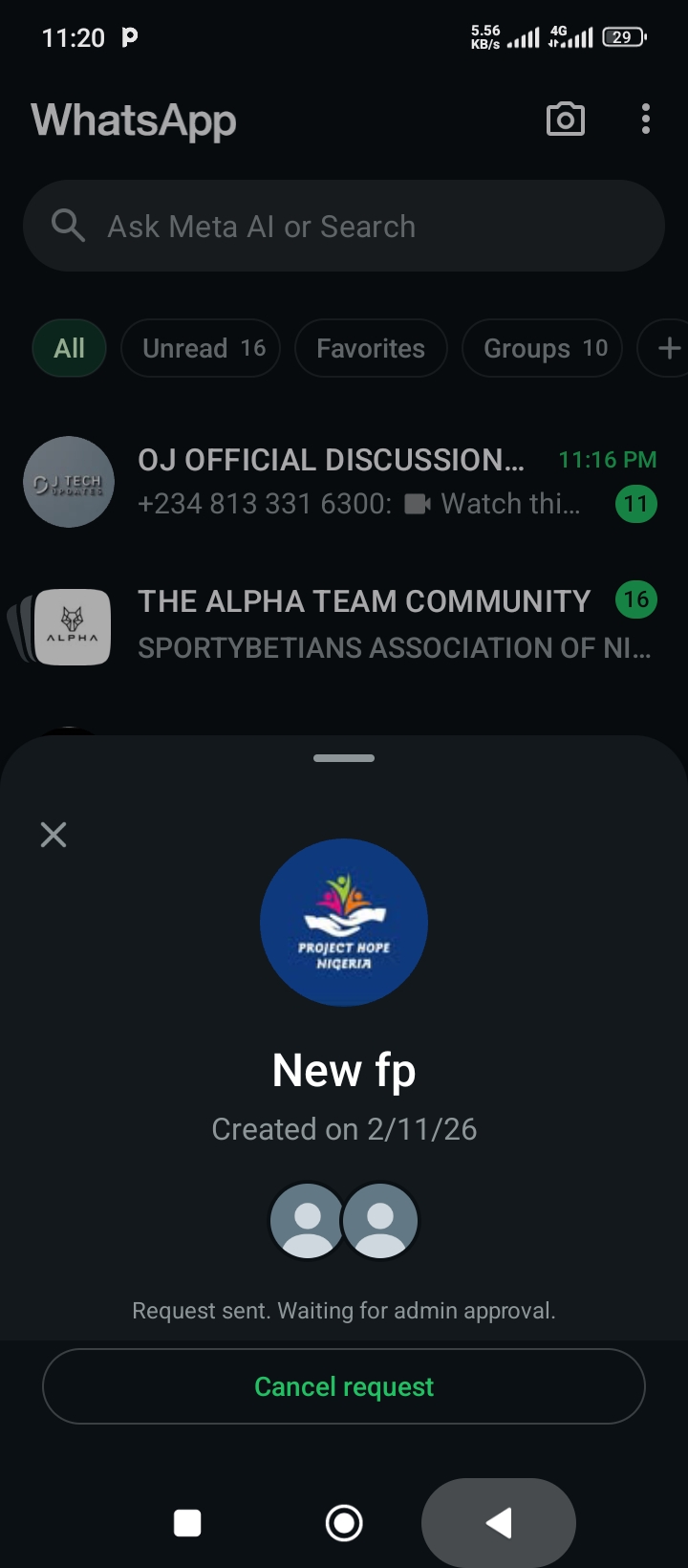Viewport: 688px width, 1568px height.
Task: Filter chats by Groups
Action: [542, 348]
